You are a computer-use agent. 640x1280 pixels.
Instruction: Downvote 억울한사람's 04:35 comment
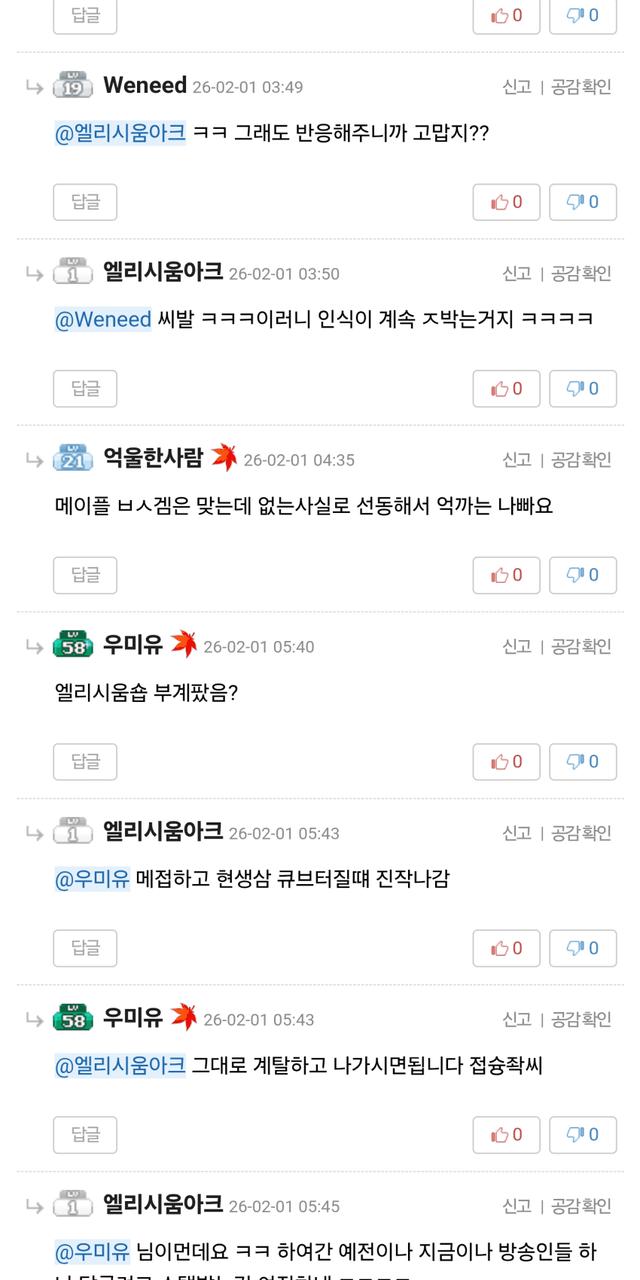582,575
